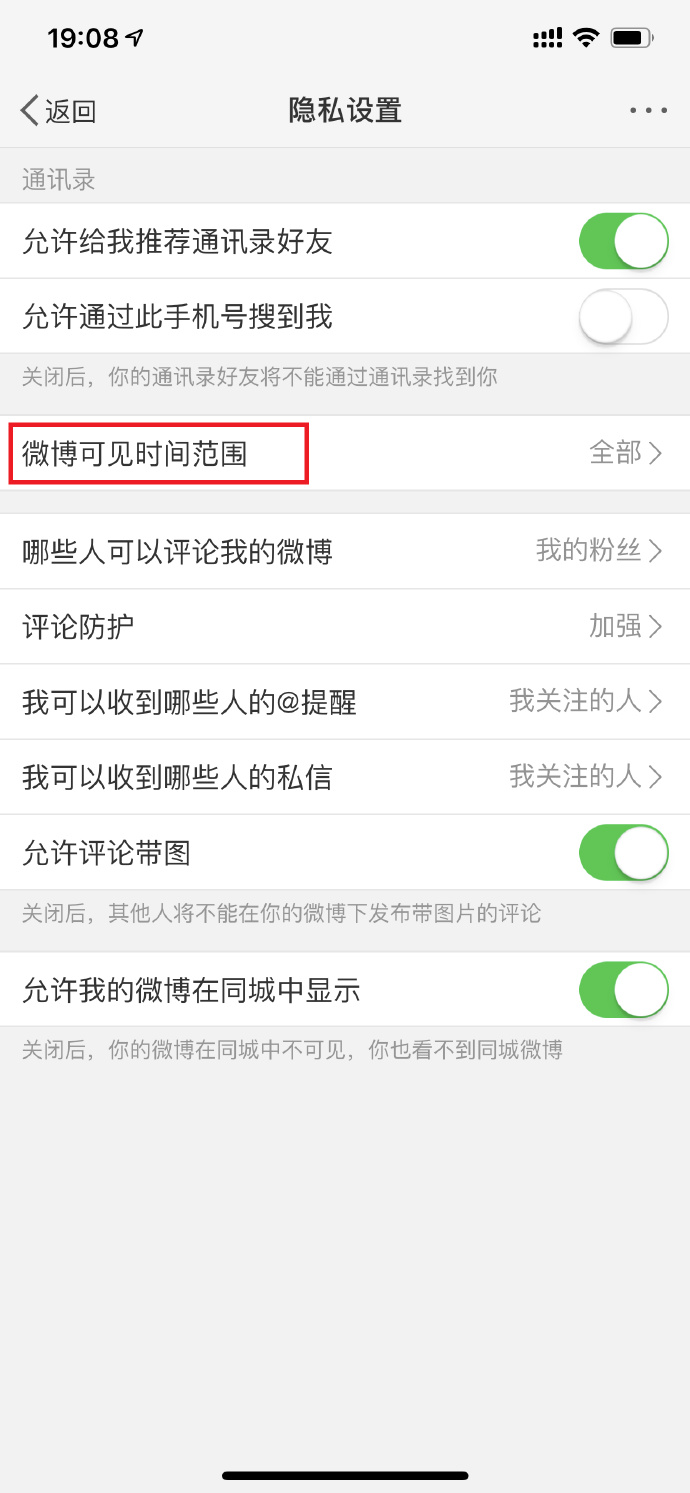
Task: Open 哪些人可以评论我的微博 setting
Action: [x=345, y=551]
